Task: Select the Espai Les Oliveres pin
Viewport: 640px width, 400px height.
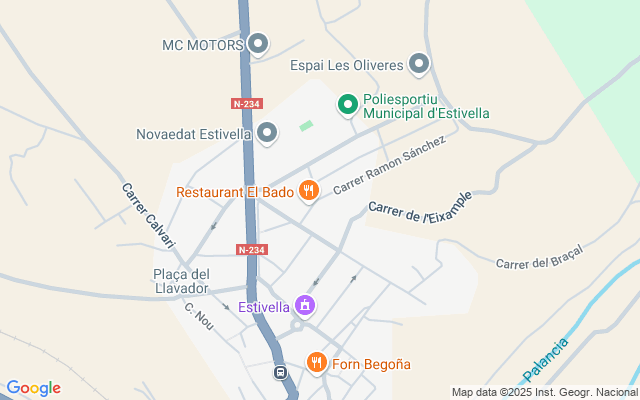Action: pyautogui.click(x=419, y=65)
